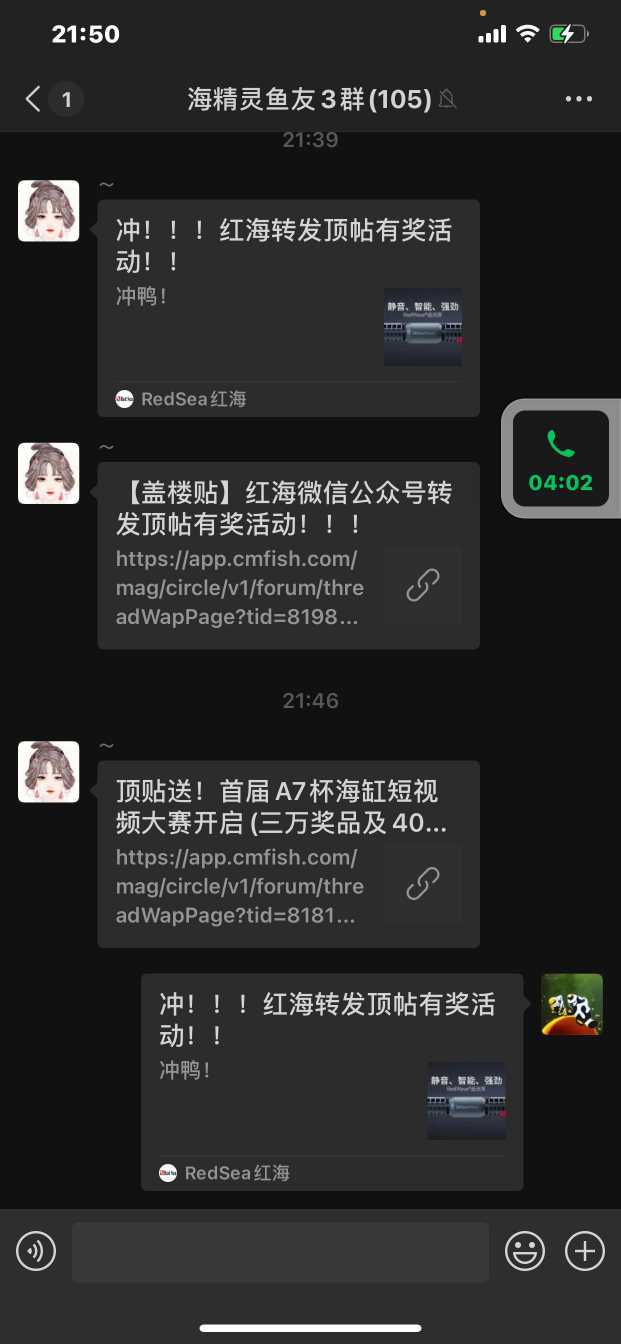View my own avatar profile on the right
Image resolution: width=621 pixels, height=1344 pixels.
coord(572,1004)
